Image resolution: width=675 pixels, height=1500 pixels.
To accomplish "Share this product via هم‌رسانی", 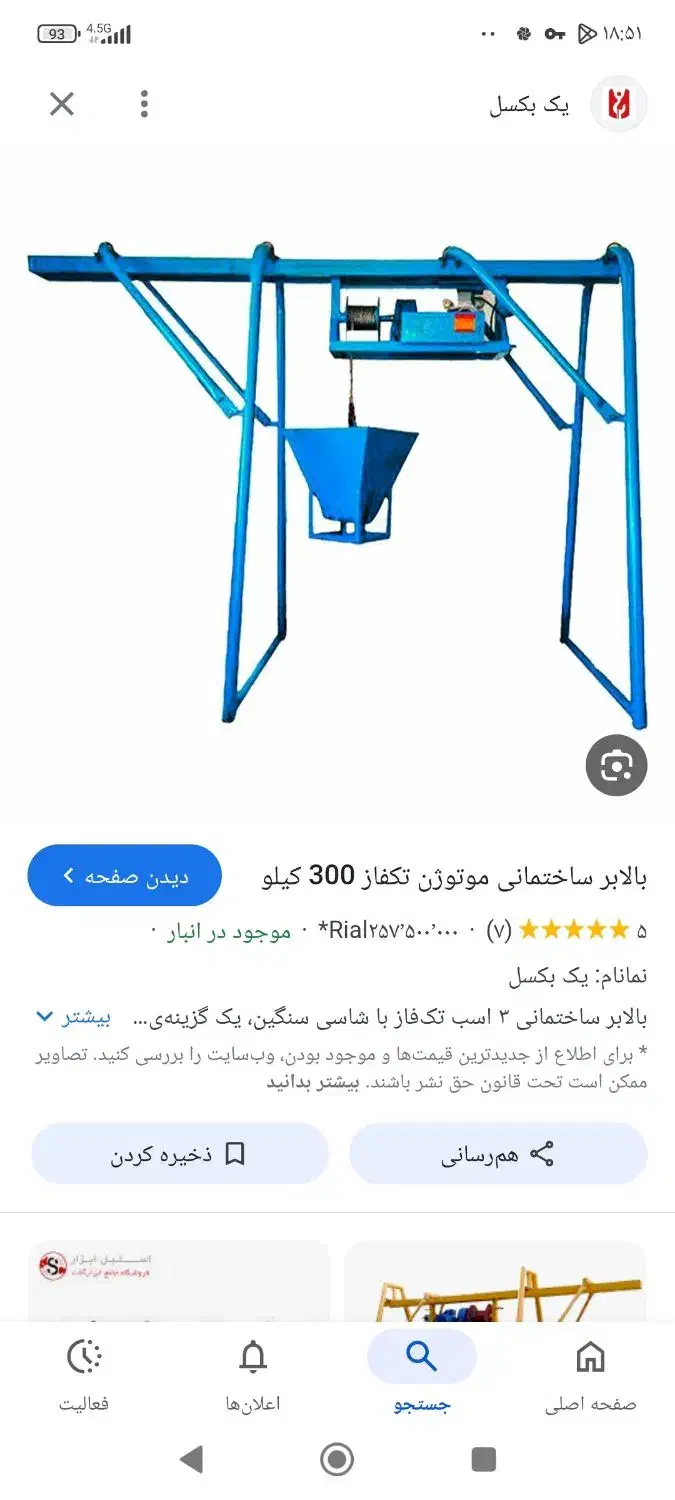I will [x=498, y=1154].
